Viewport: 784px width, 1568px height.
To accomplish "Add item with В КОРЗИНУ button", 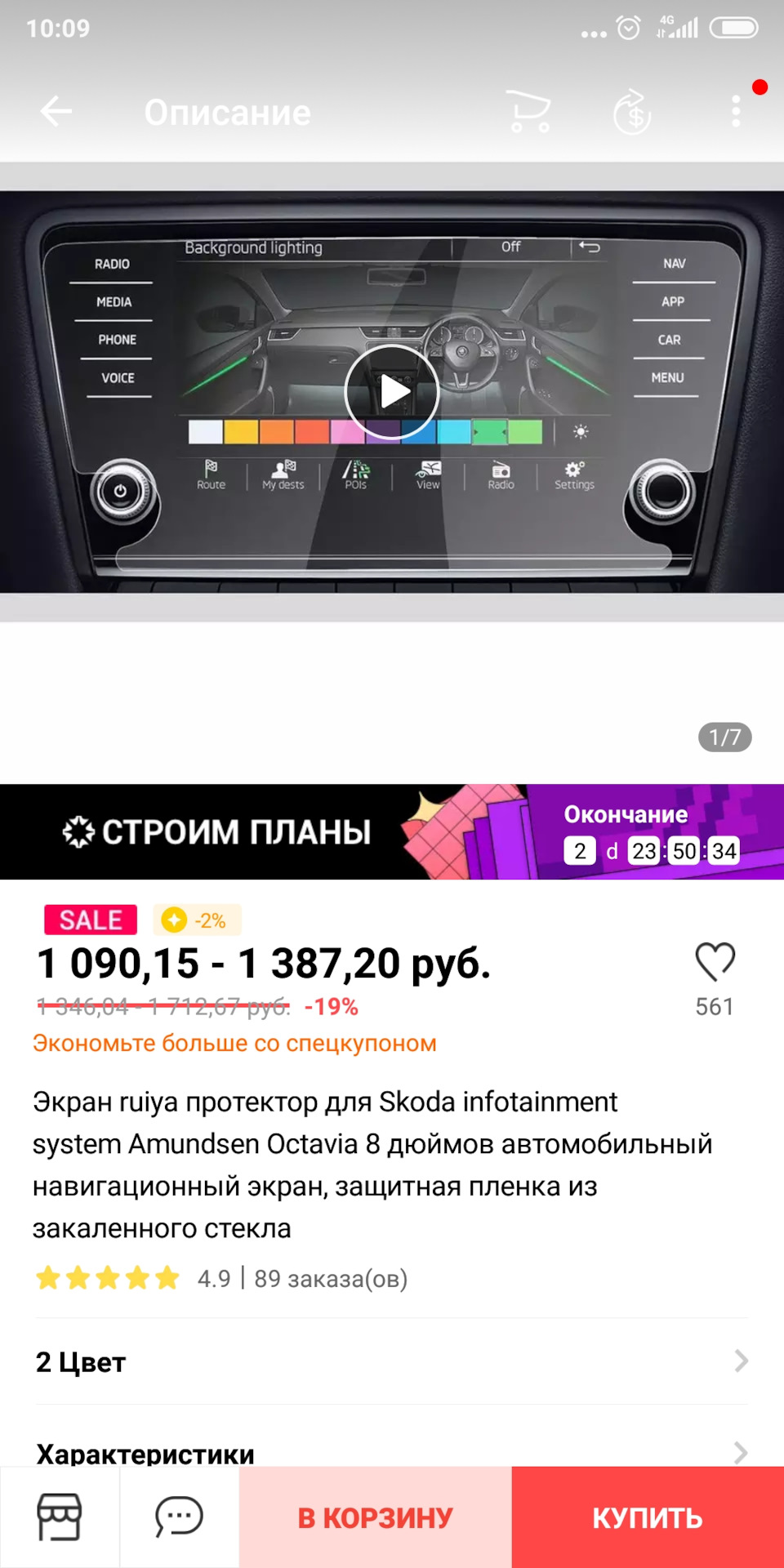I will 376,1517.
